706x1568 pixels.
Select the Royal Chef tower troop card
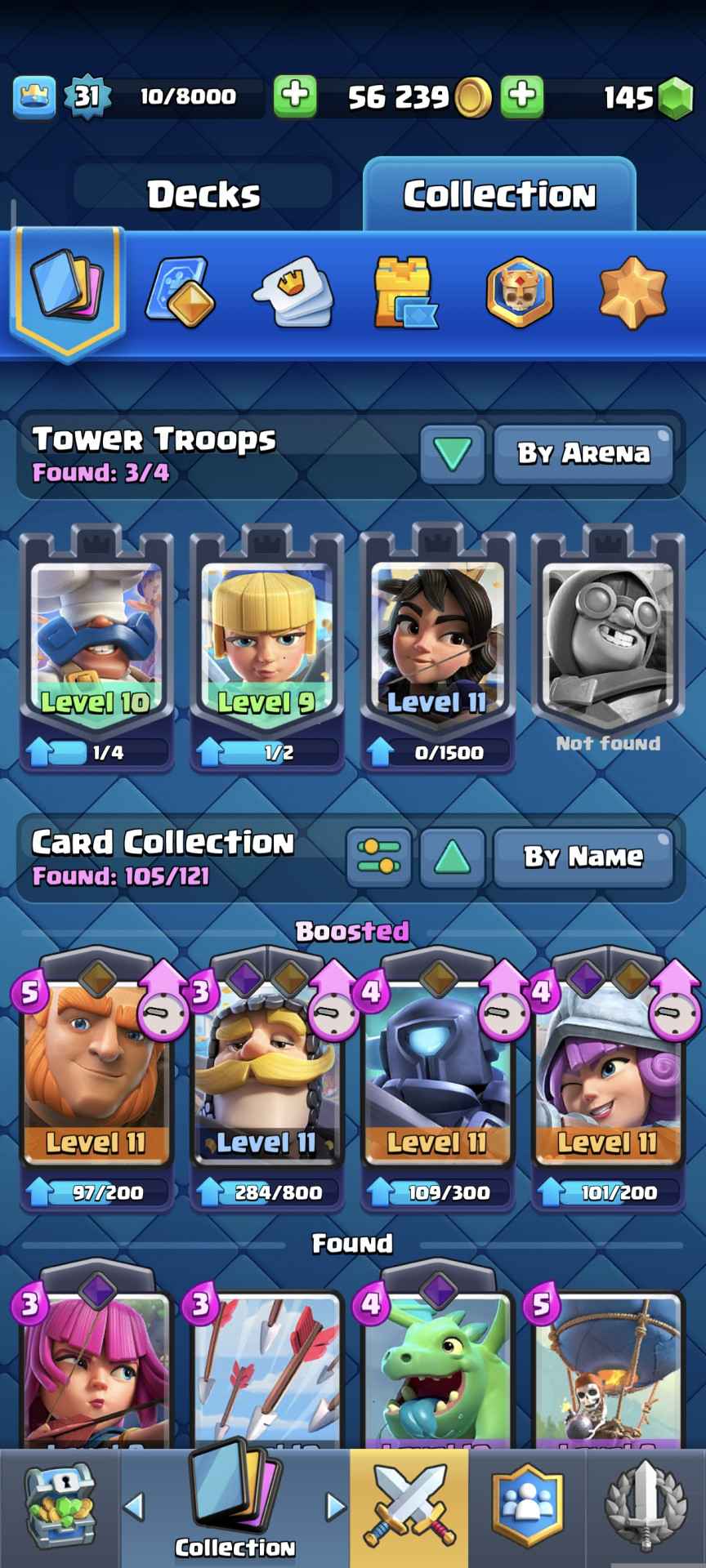[96, 645]
